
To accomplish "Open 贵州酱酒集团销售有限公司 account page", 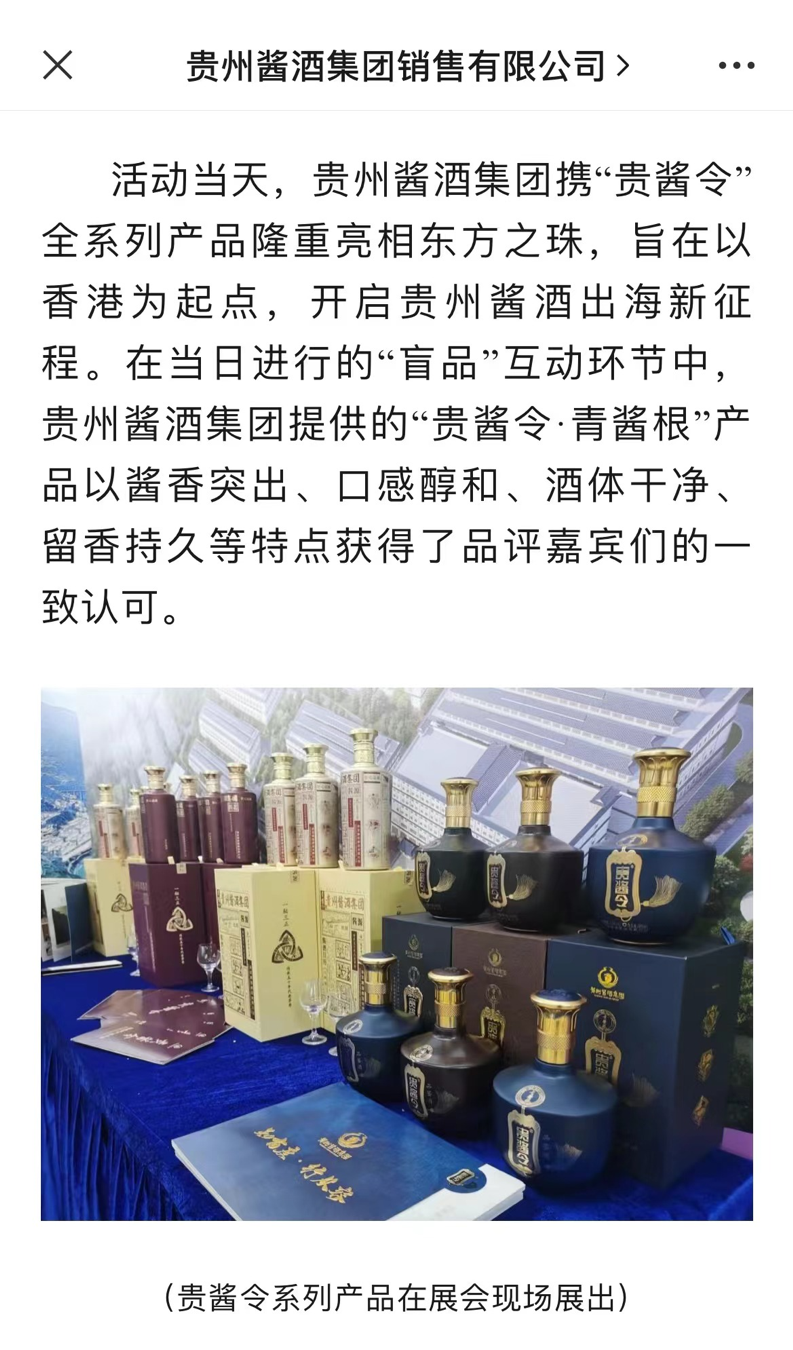I will 407,66.
